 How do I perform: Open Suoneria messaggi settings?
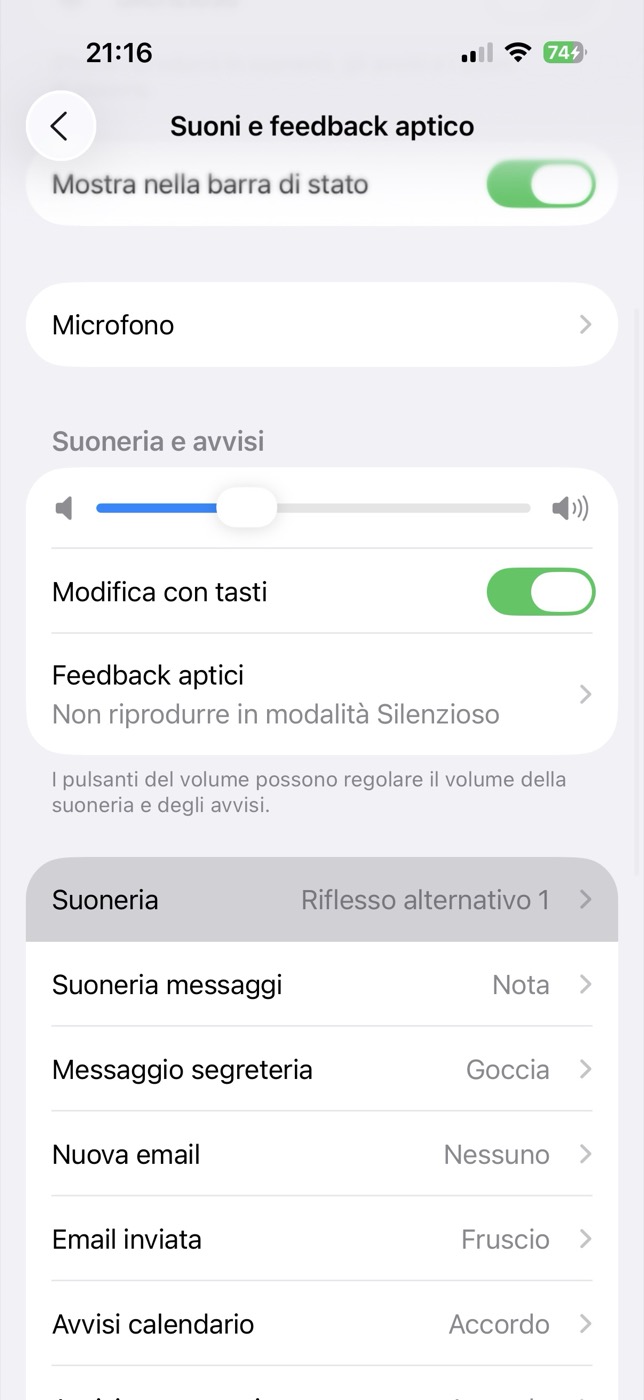[322, 985]
